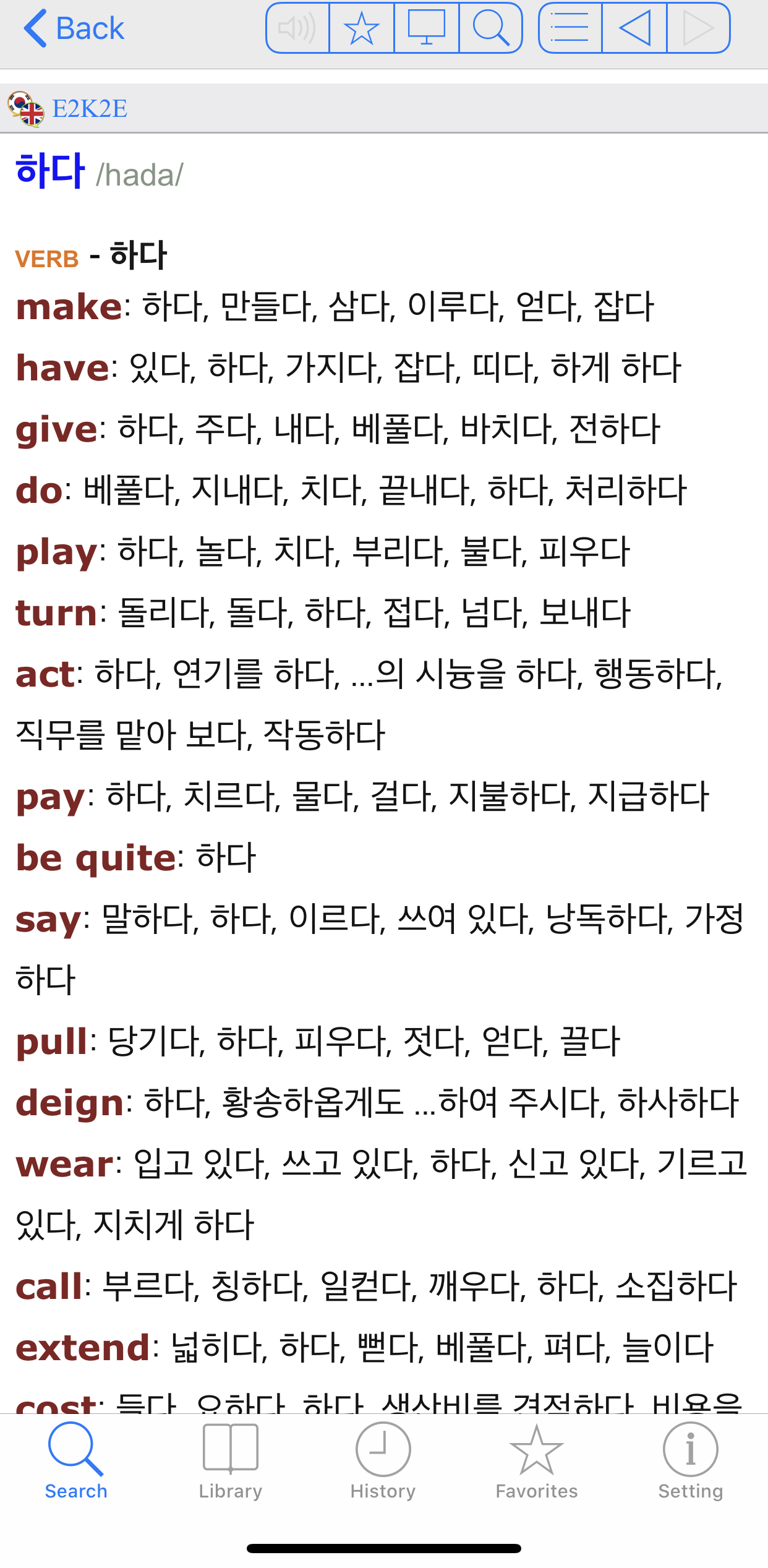Look up the word "extend"

point(83,1348)
